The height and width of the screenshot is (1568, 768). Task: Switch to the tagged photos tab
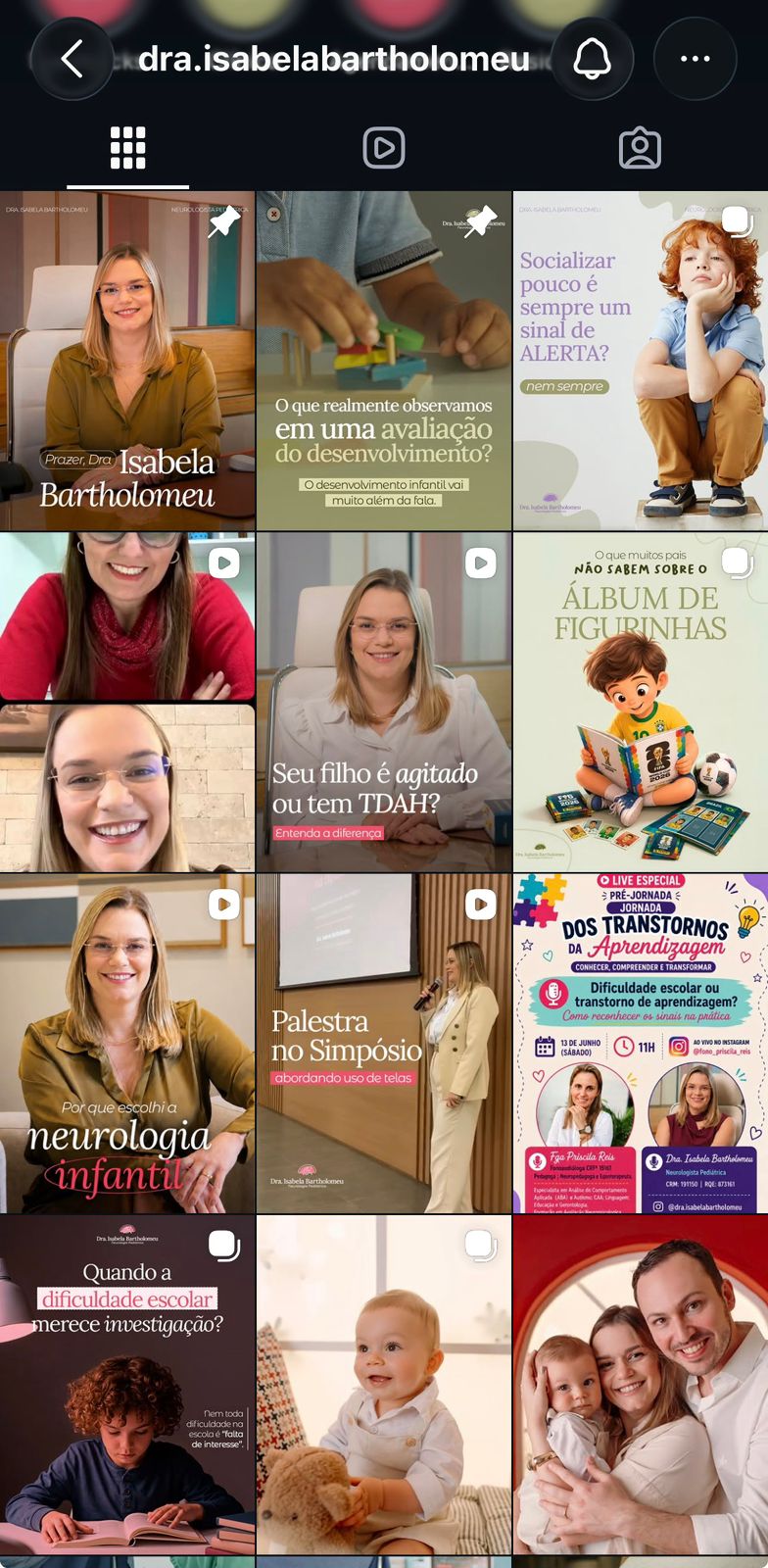coord(640,149)
